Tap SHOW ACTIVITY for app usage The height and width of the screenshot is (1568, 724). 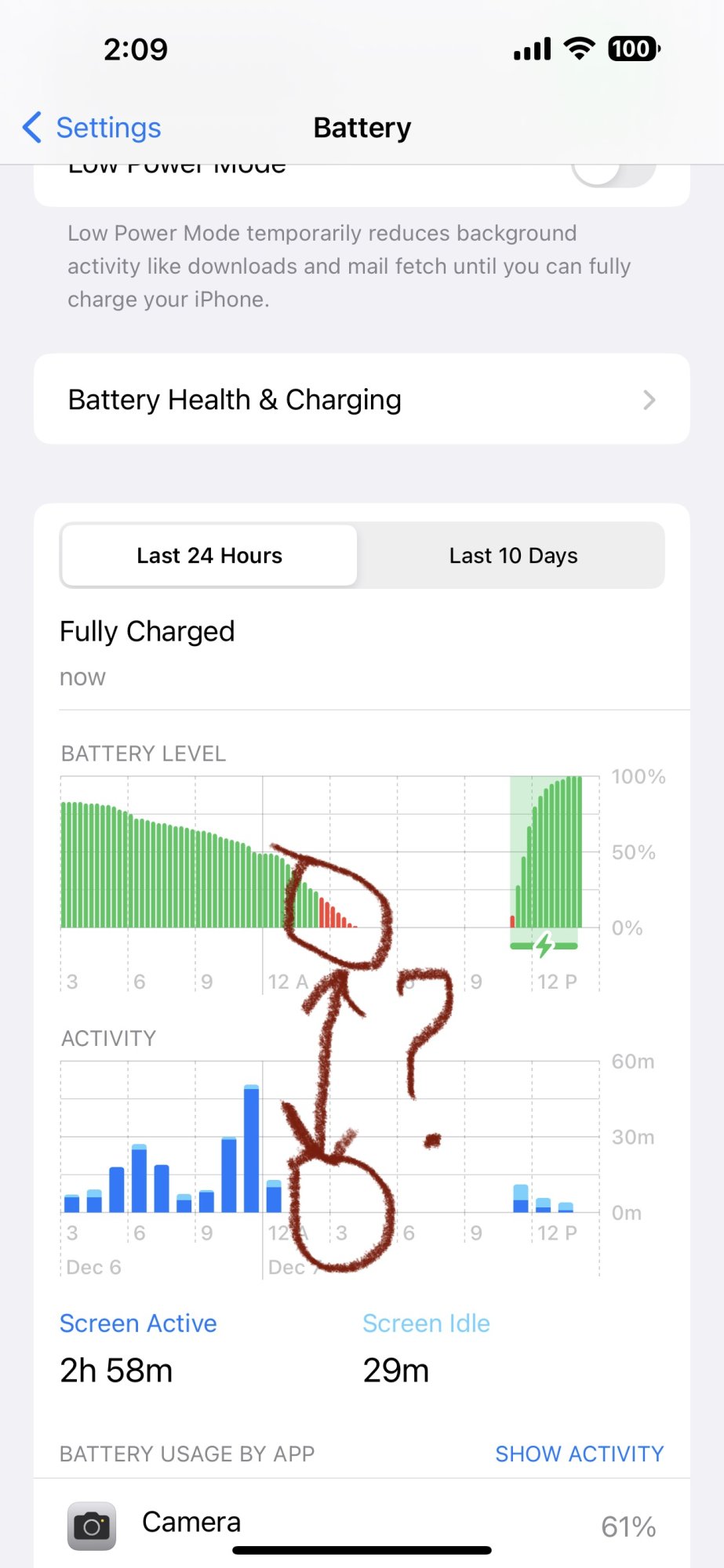[579, 1454]
